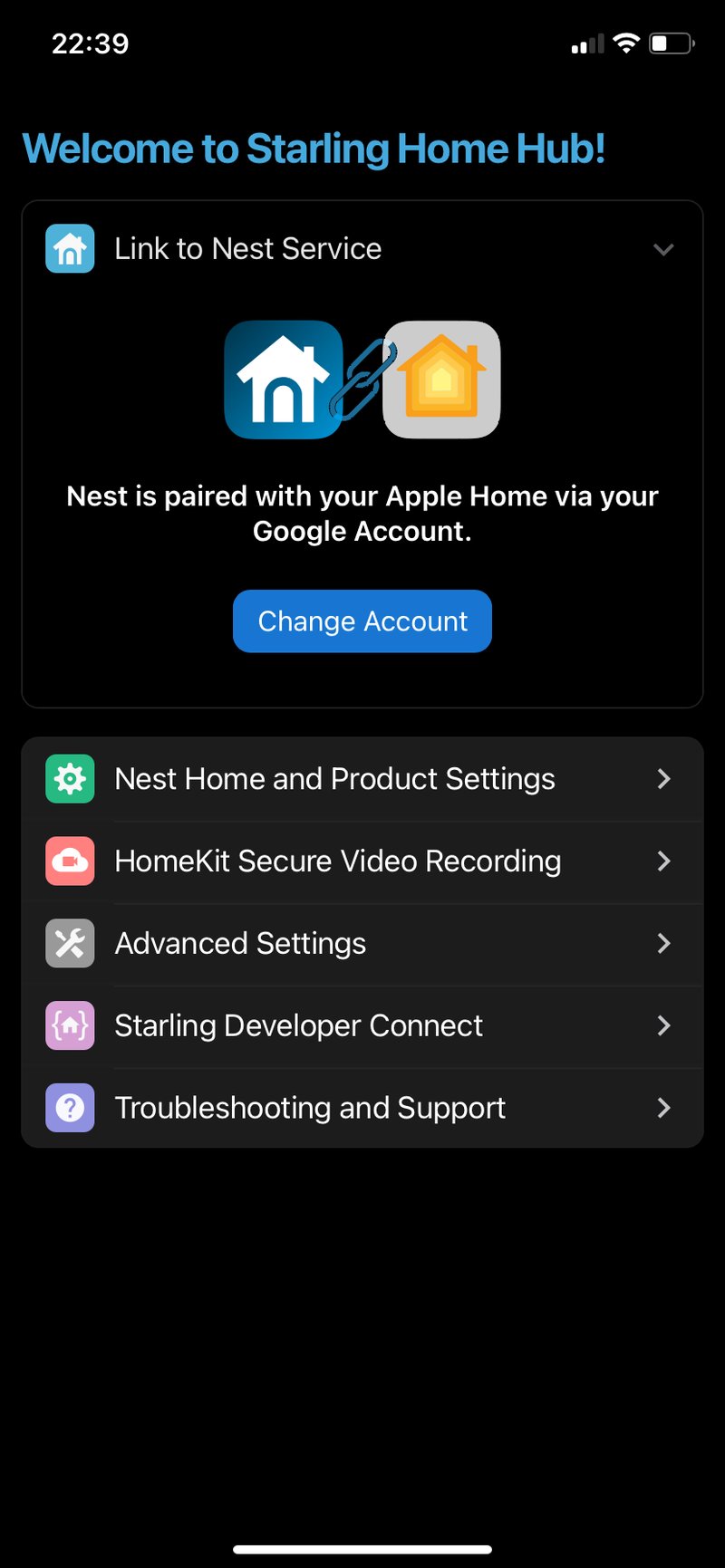The image size is (725, 1568).
Task: Open the Link to Nest Service home icon
Action: pos(70,248)
